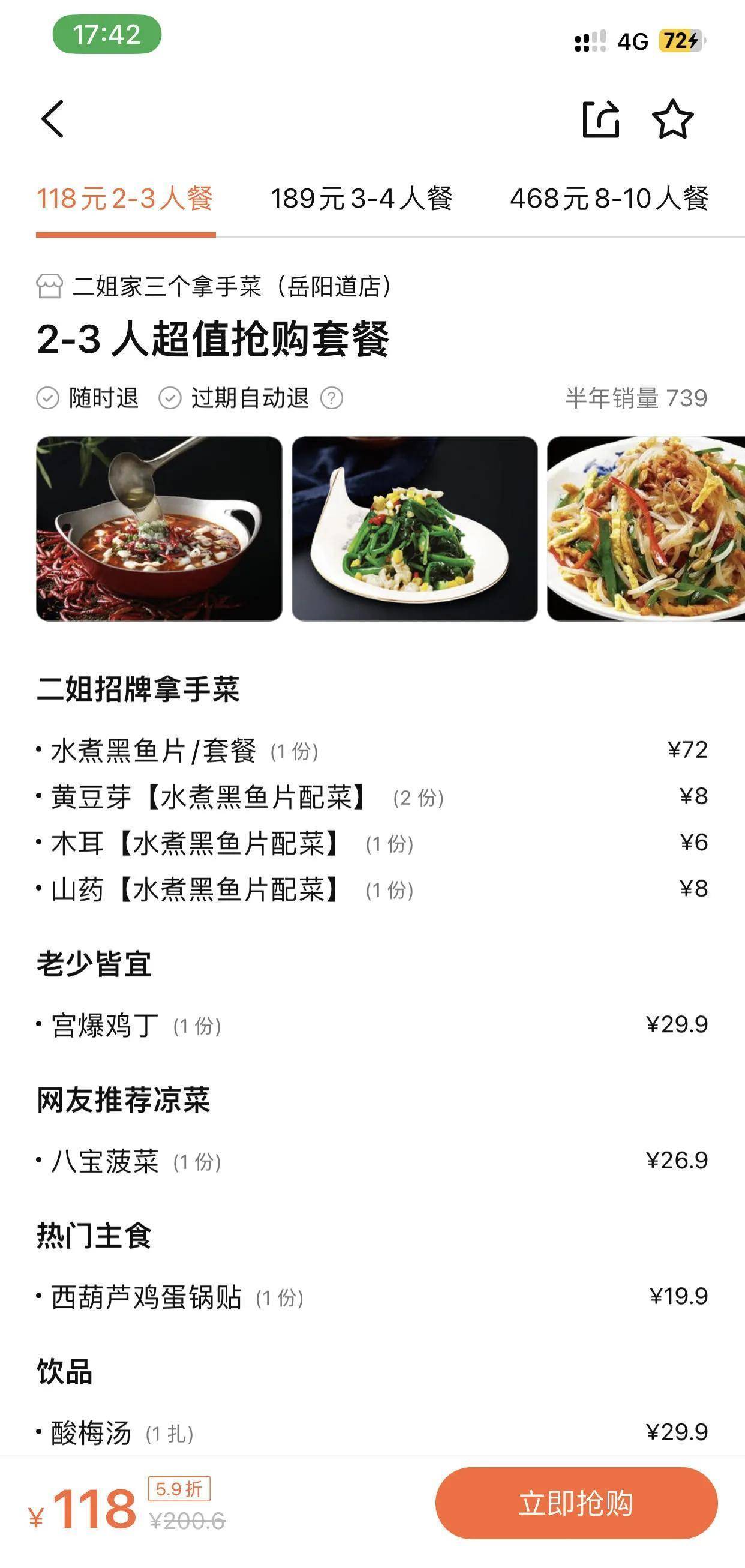
Task: Select the 118元 2-3人餐 tab
Action: click(x=125, y=199)
